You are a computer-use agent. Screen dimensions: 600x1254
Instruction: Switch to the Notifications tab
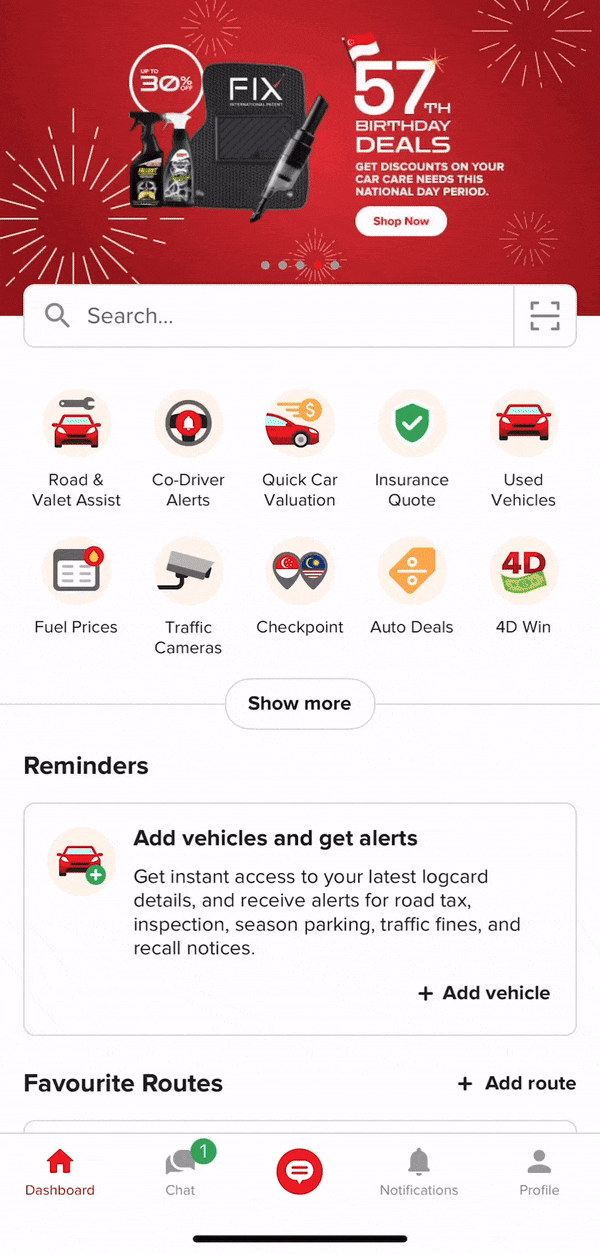[x=419, y=1171]
